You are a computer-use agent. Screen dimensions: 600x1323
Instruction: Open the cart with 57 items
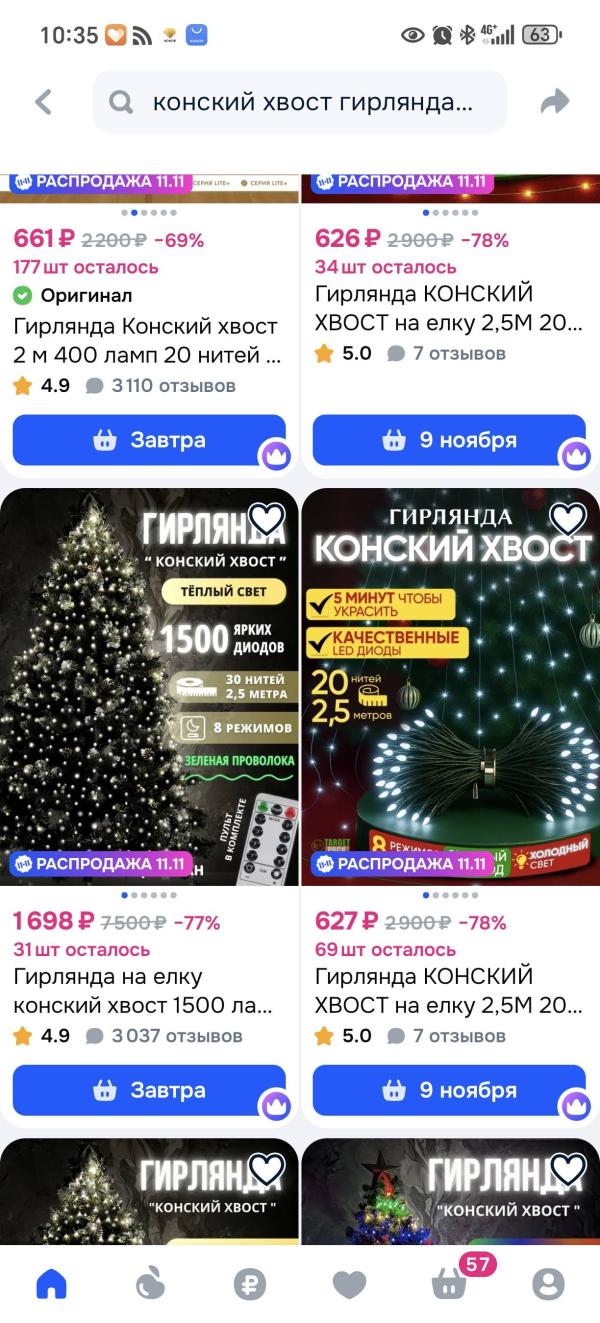point(449,1284)
